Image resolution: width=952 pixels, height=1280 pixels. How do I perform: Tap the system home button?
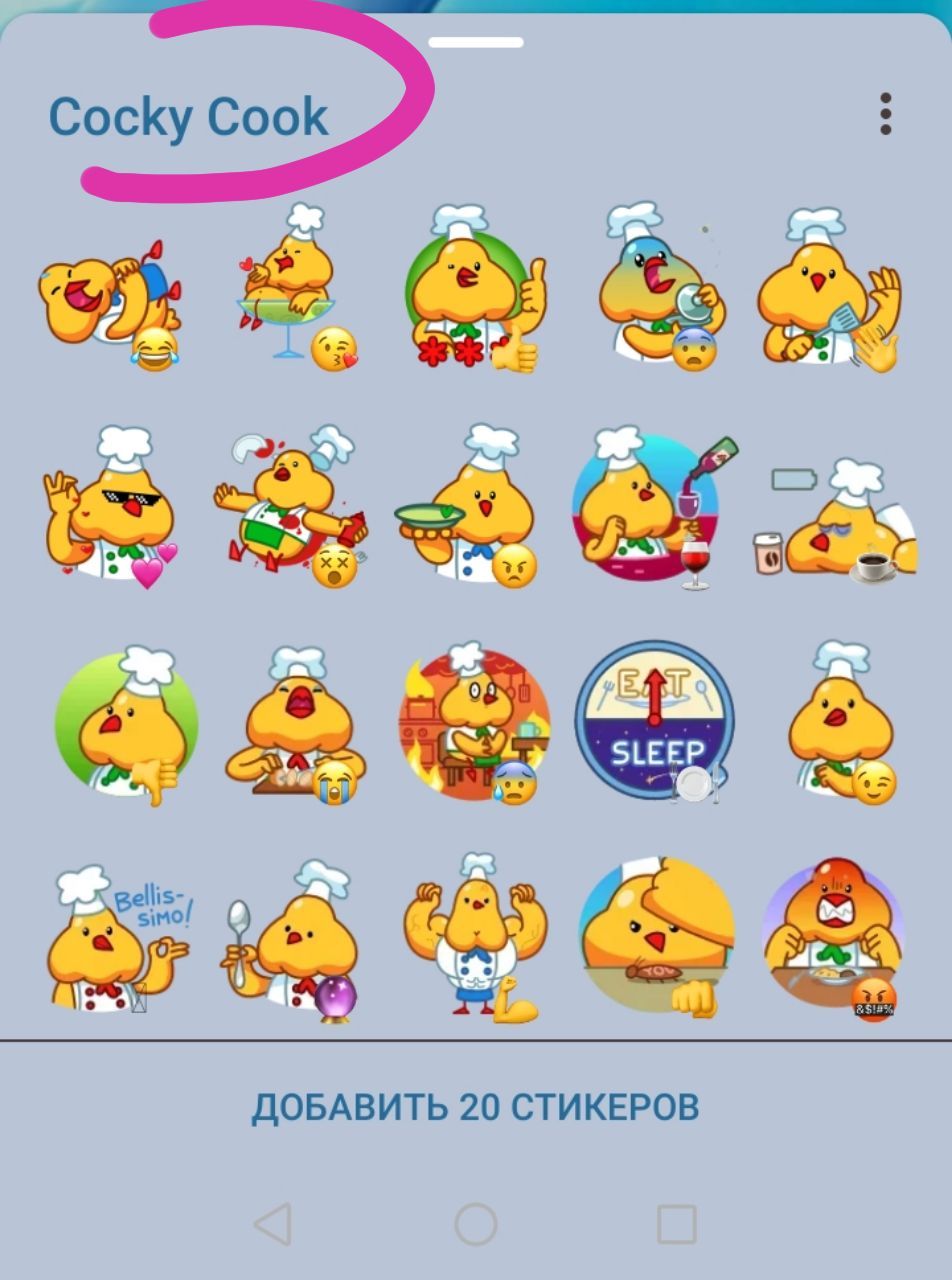[476, 1223]
